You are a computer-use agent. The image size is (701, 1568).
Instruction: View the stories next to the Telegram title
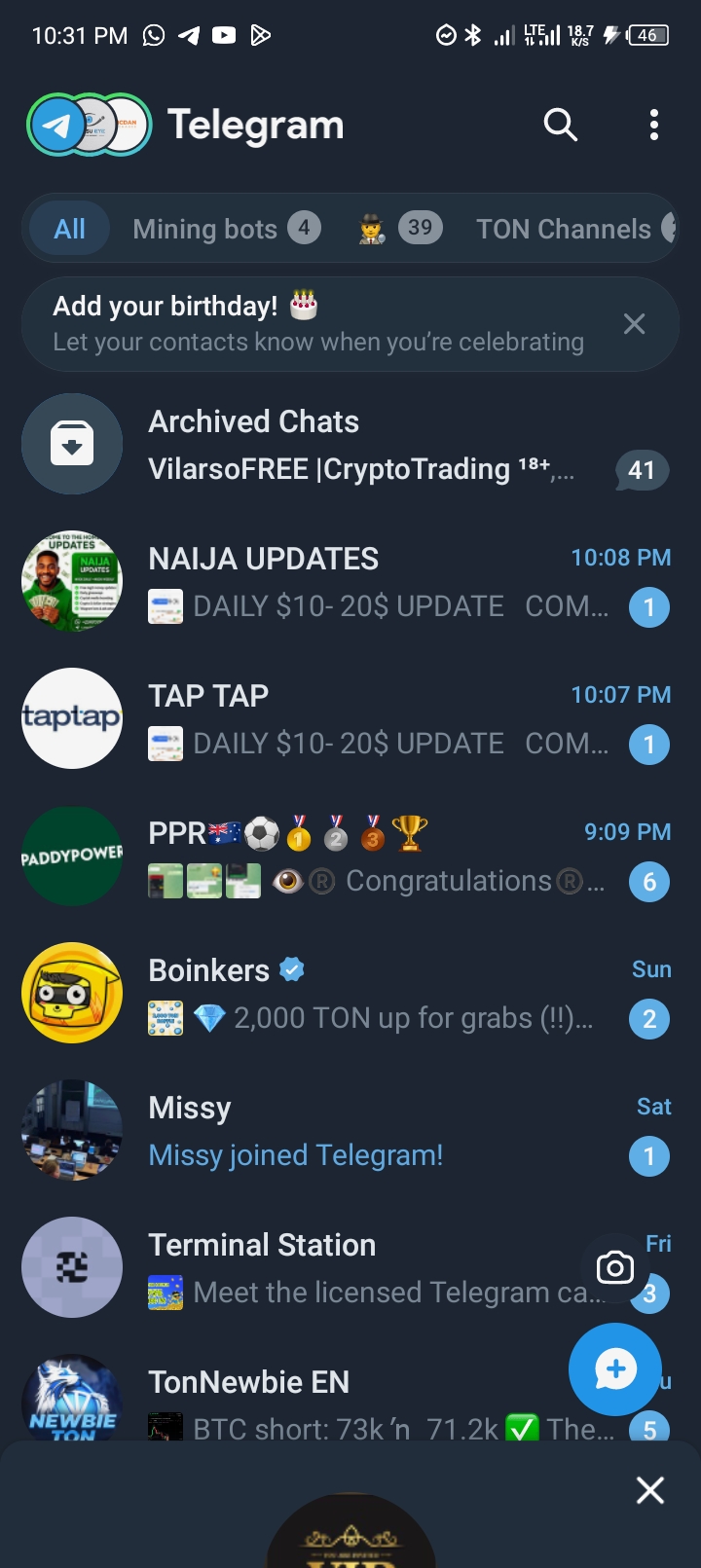point(89,125)
